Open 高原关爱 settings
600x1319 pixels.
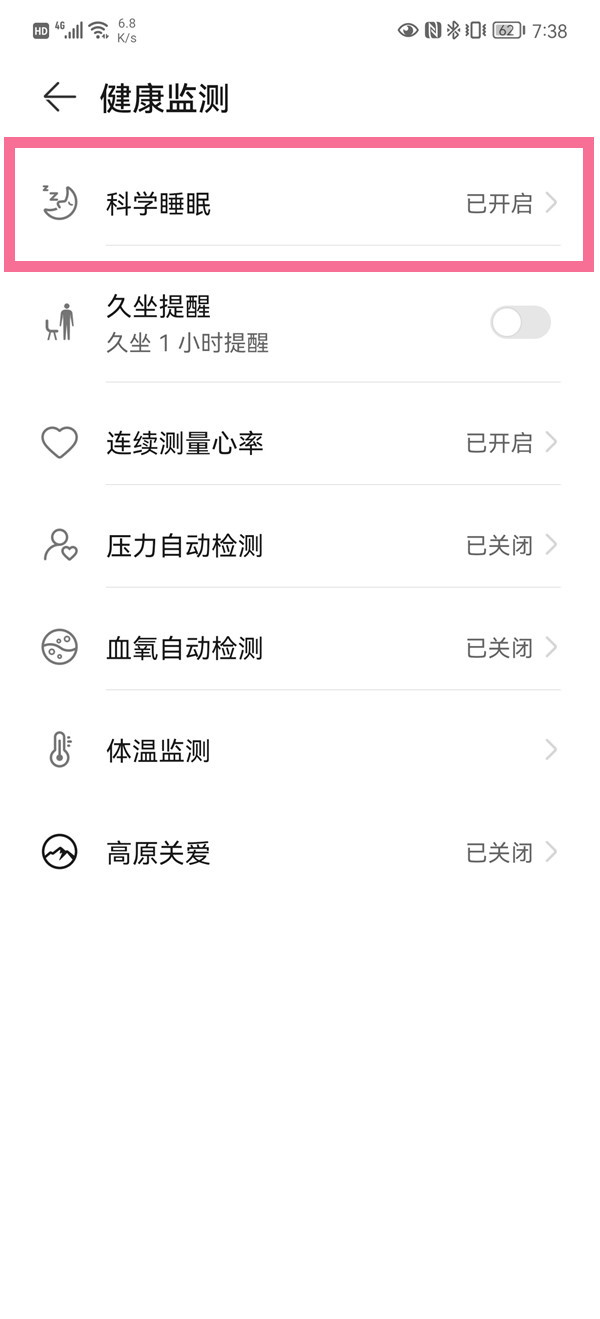[x=300, y=853]
